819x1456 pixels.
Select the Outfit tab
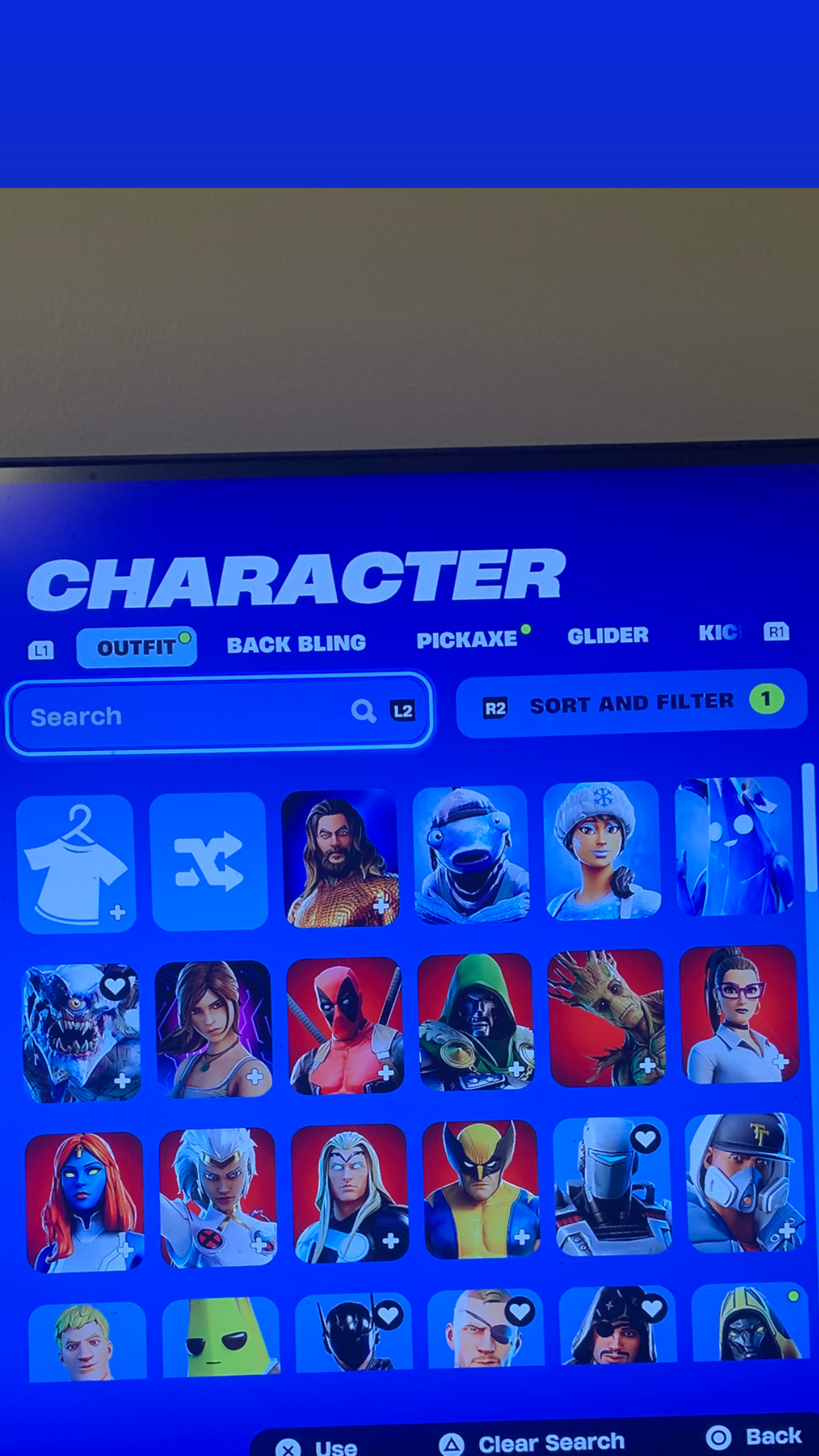136,647
